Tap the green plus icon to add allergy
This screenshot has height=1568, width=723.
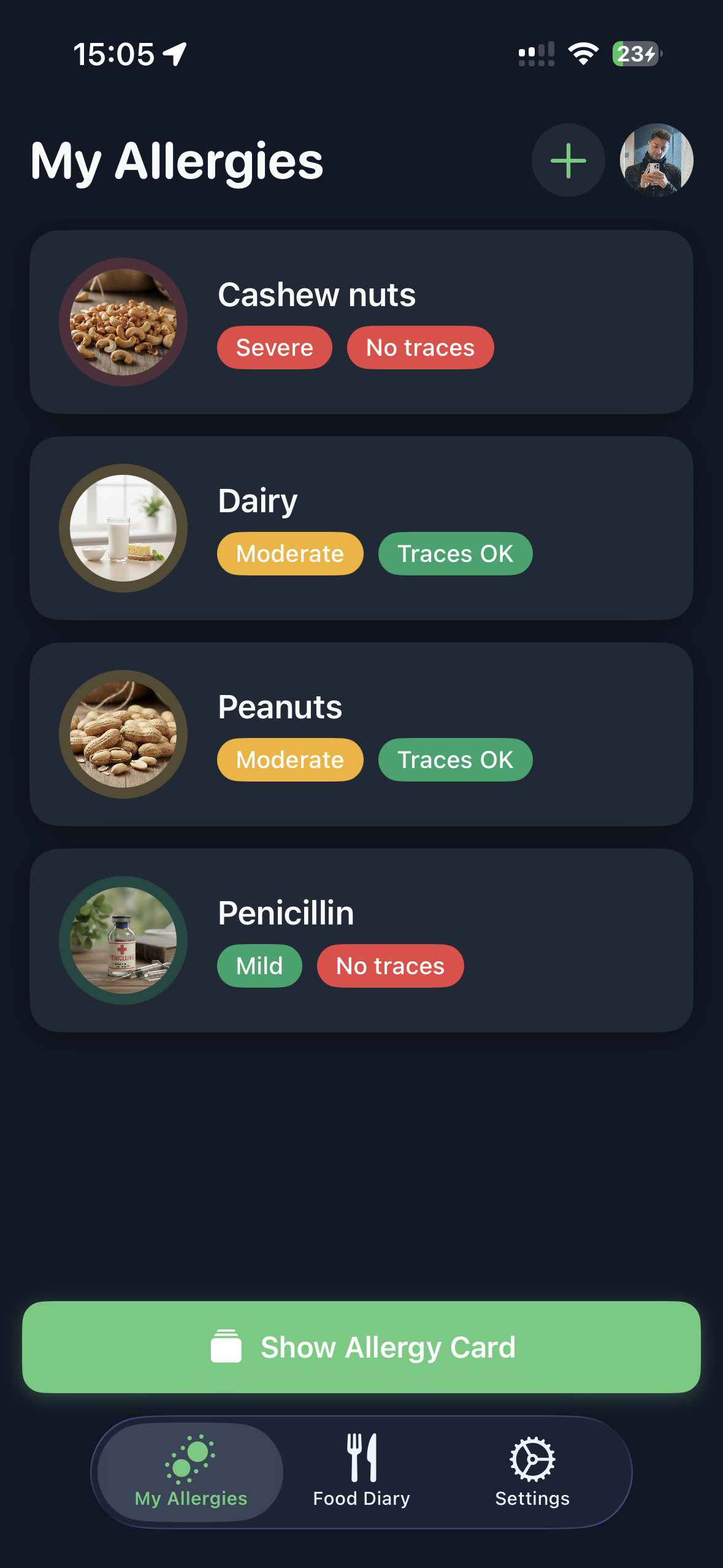pyautogui.click(x=567, y=161)
